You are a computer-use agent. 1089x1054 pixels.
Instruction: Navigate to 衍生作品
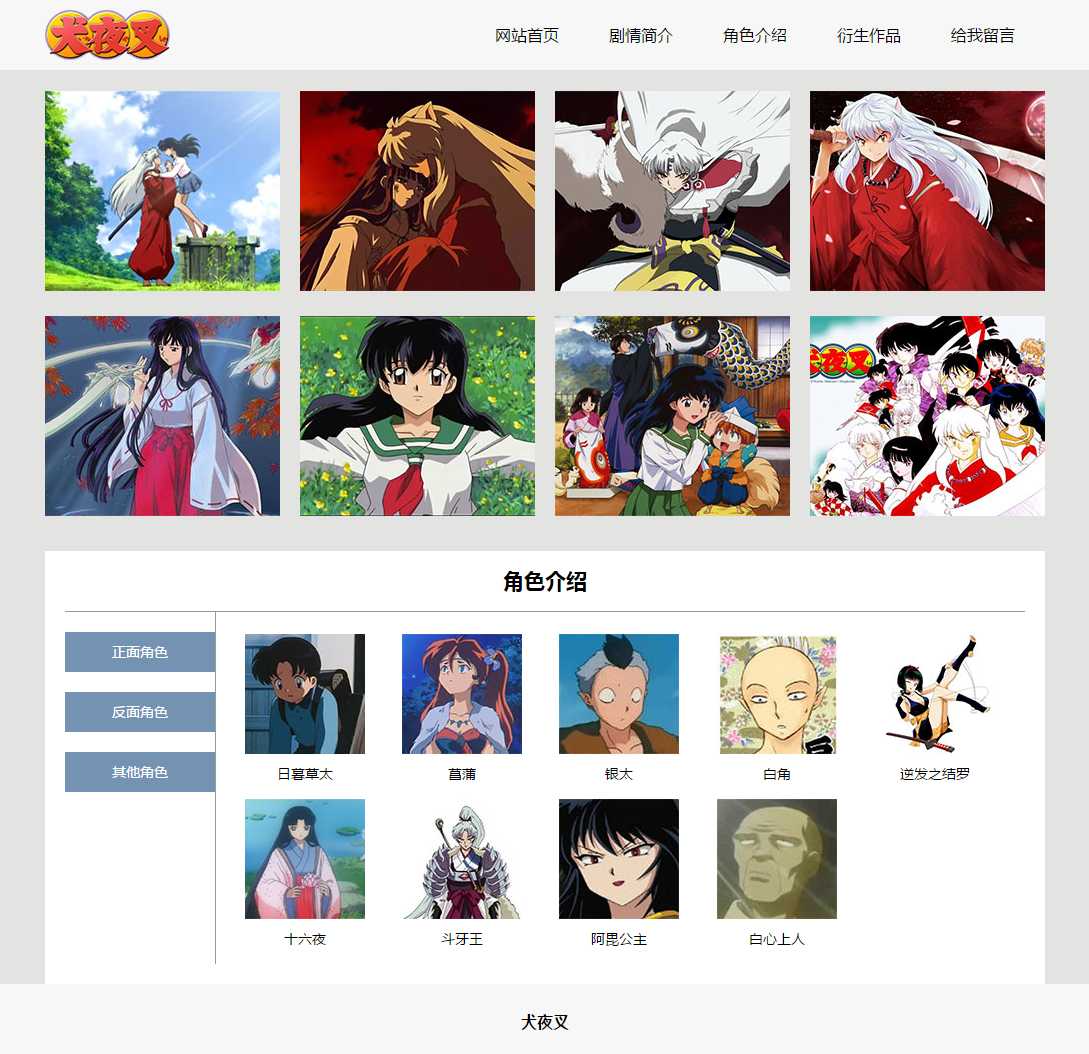coord(869,36)
